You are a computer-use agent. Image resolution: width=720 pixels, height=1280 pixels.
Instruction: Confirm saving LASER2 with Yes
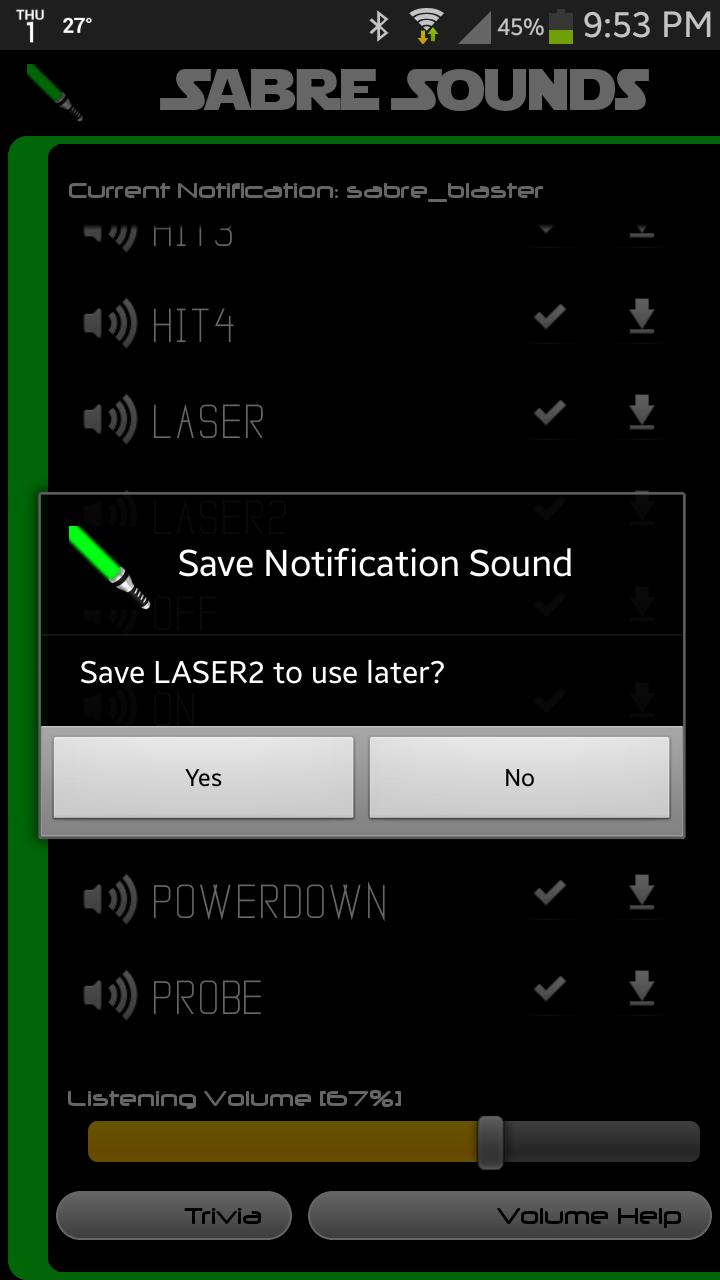pyautogui.click(x=203, y=778)
